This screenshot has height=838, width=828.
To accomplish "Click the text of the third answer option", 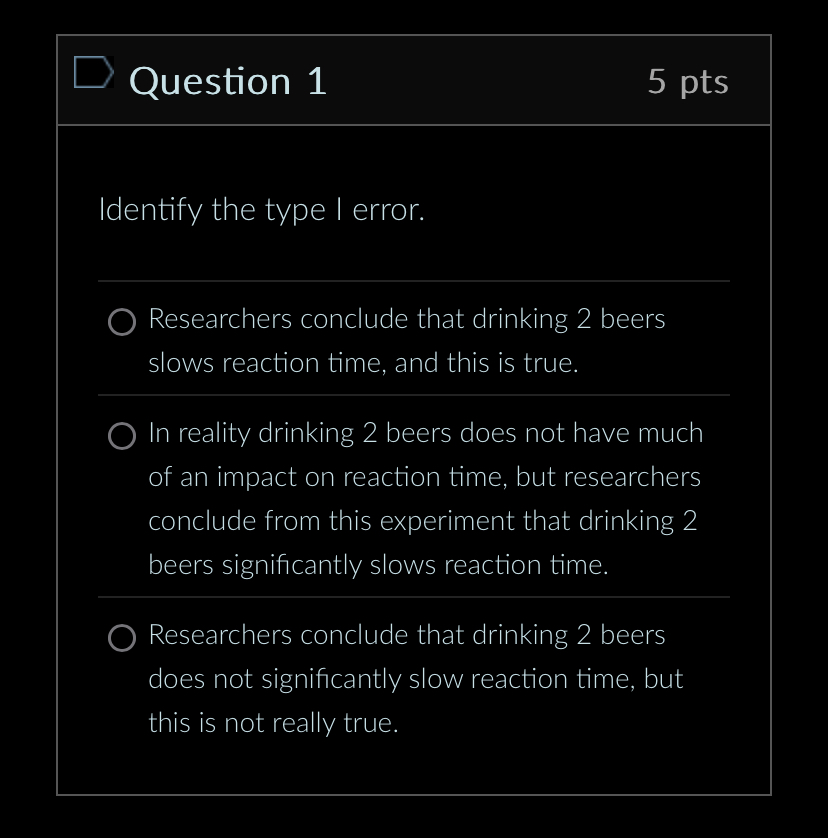I will [415, 678].
